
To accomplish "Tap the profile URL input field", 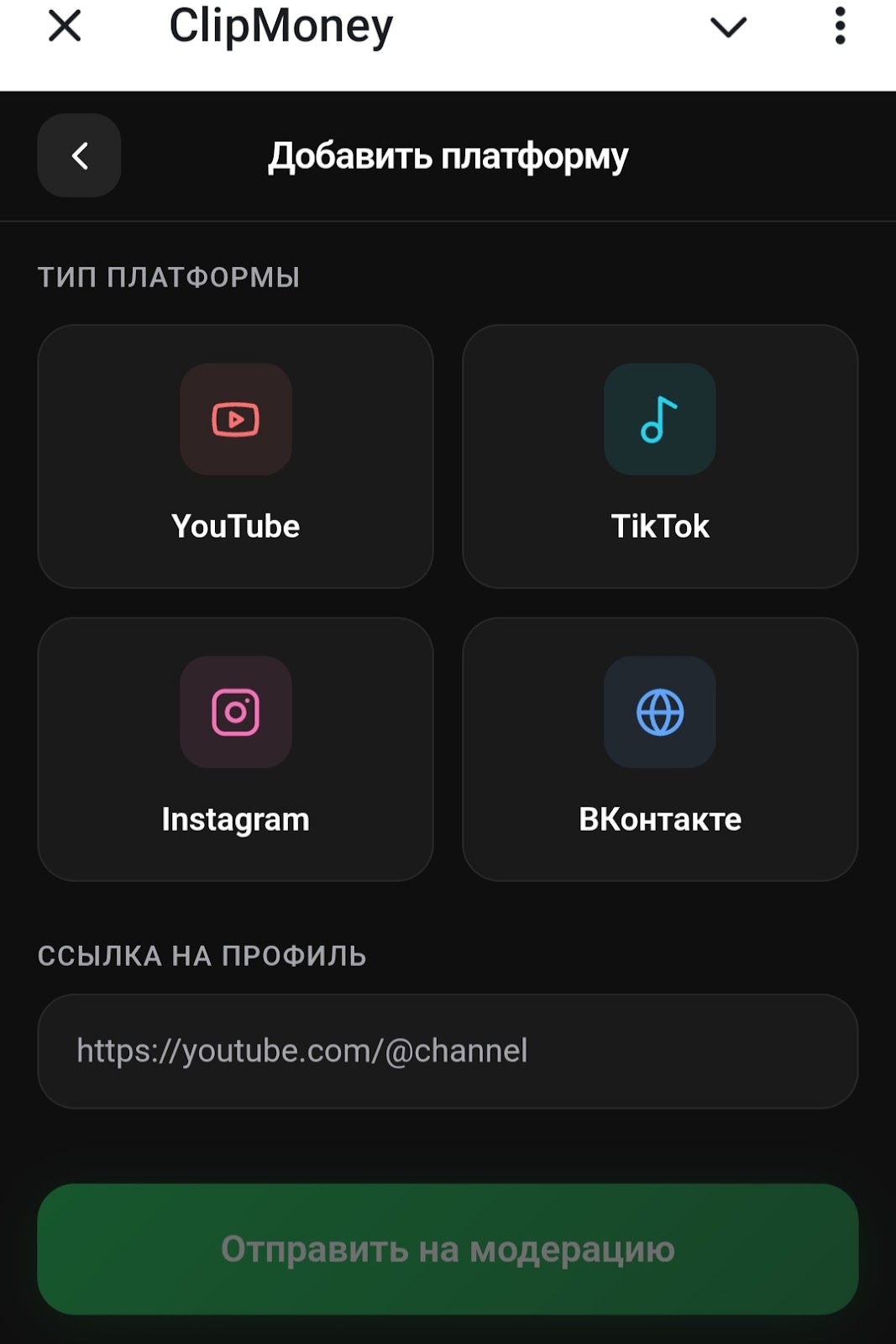I will pos(448,1050).
